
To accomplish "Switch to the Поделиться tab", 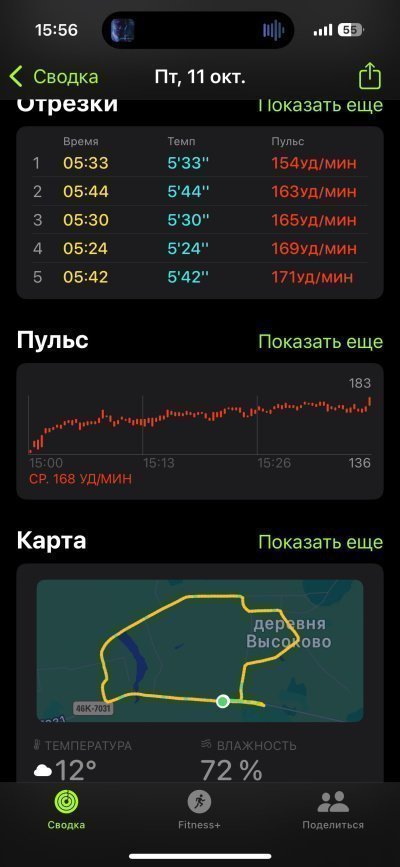I will [333, 809].
